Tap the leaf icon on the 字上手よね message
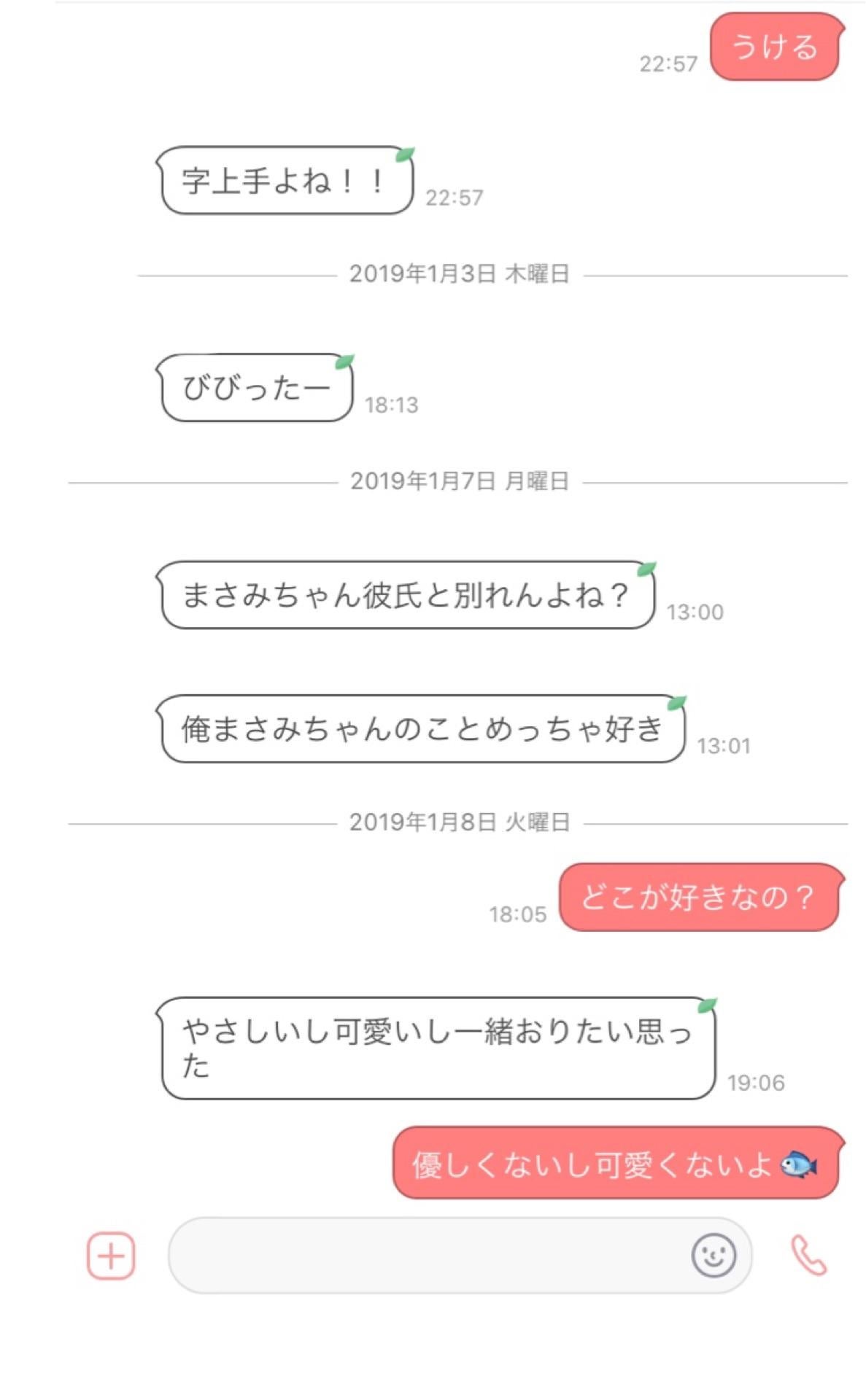 pyautogui.click(x=405, y=153)
